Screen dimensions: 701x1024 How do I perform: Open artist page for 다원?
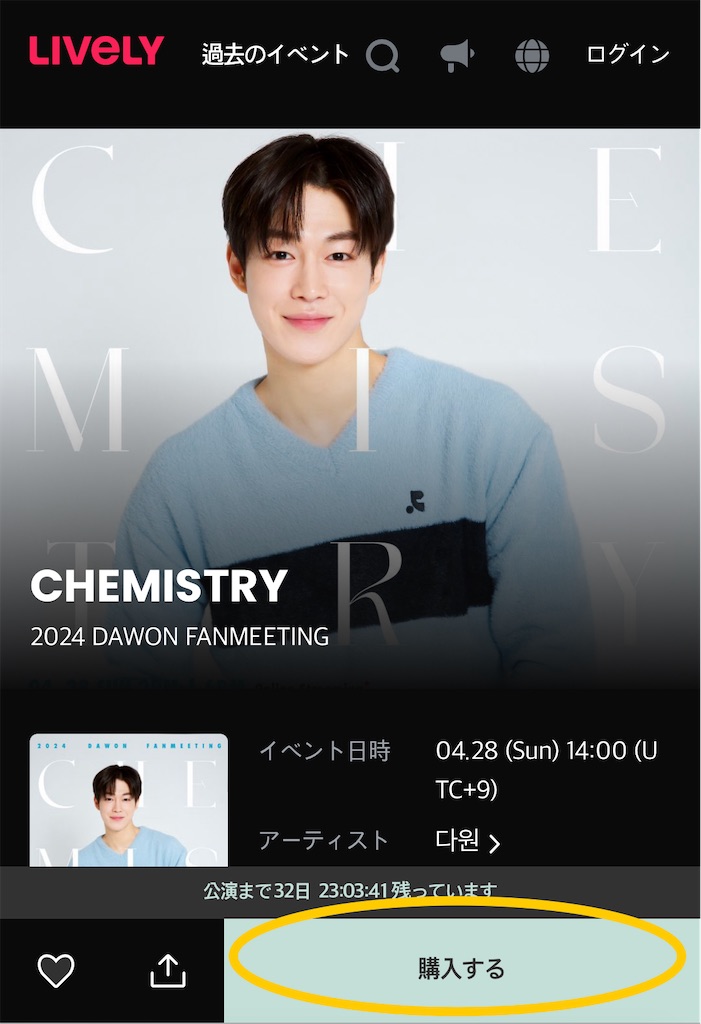(x=468, y=841)
